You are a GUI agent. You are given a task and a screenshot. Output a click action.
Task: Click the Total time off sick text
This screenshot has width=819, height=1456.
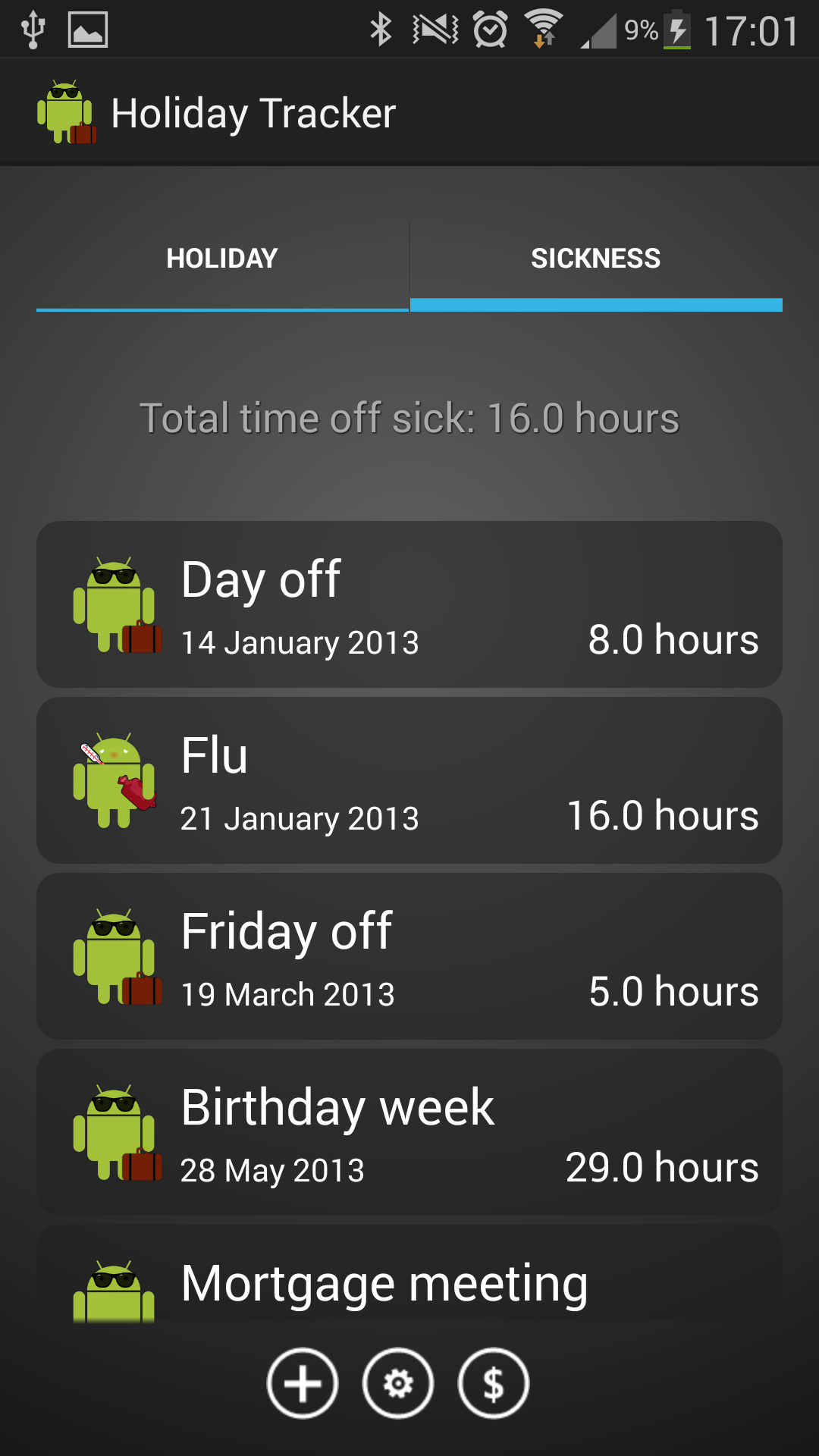[x=409, y=416]
